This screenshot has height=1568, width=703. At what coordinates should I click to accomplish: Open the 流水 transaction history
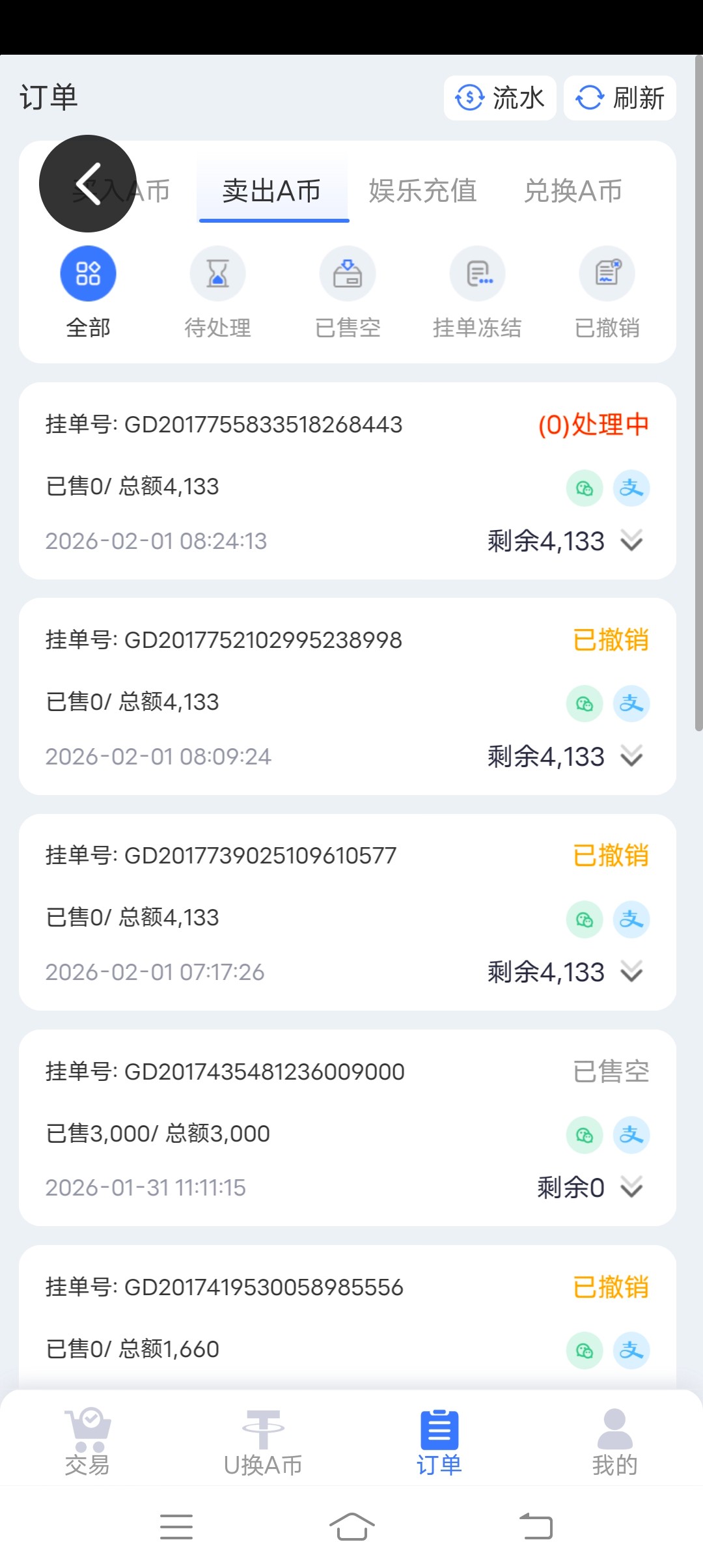(499, 98)
